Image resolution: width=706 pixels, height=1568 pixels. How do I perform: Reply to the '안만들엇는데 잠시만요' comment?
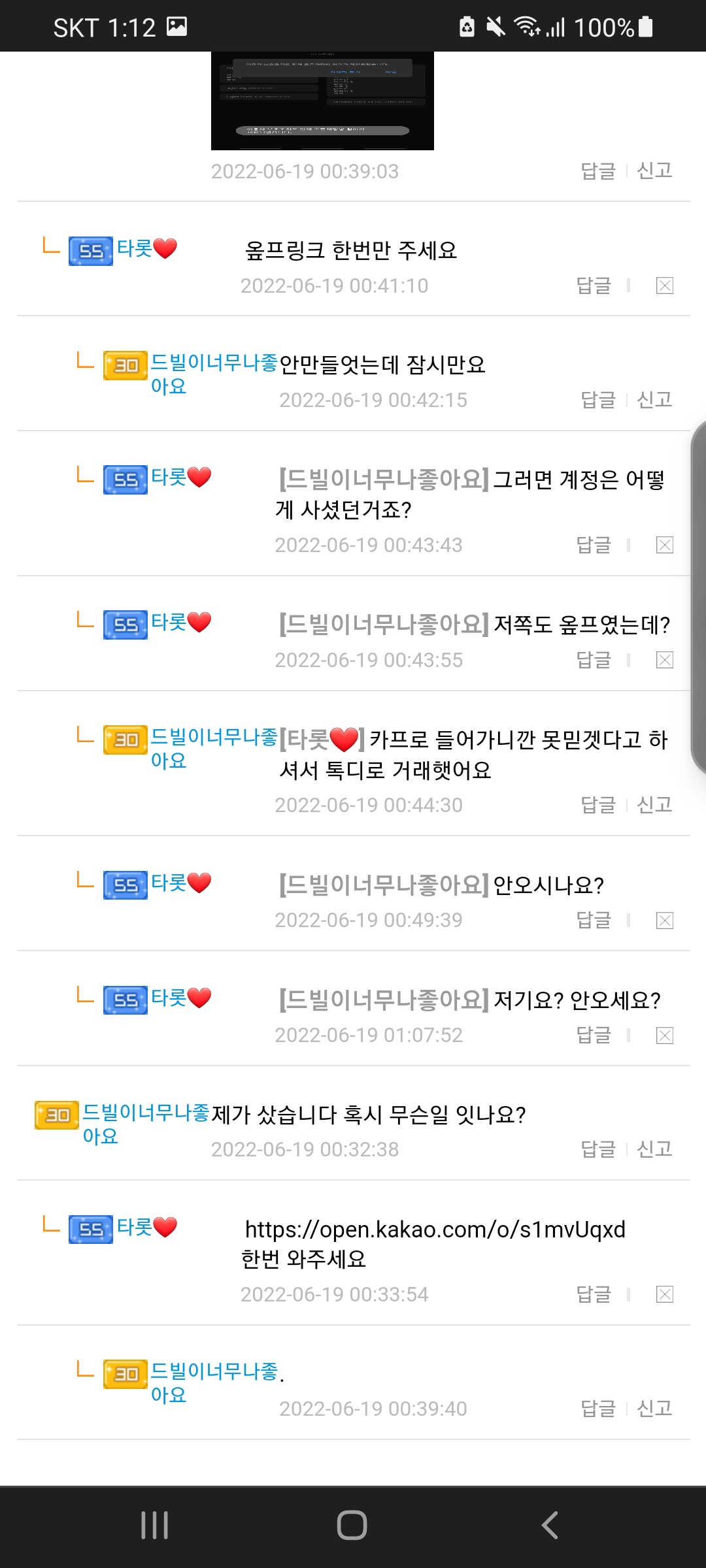click(598, 400)
